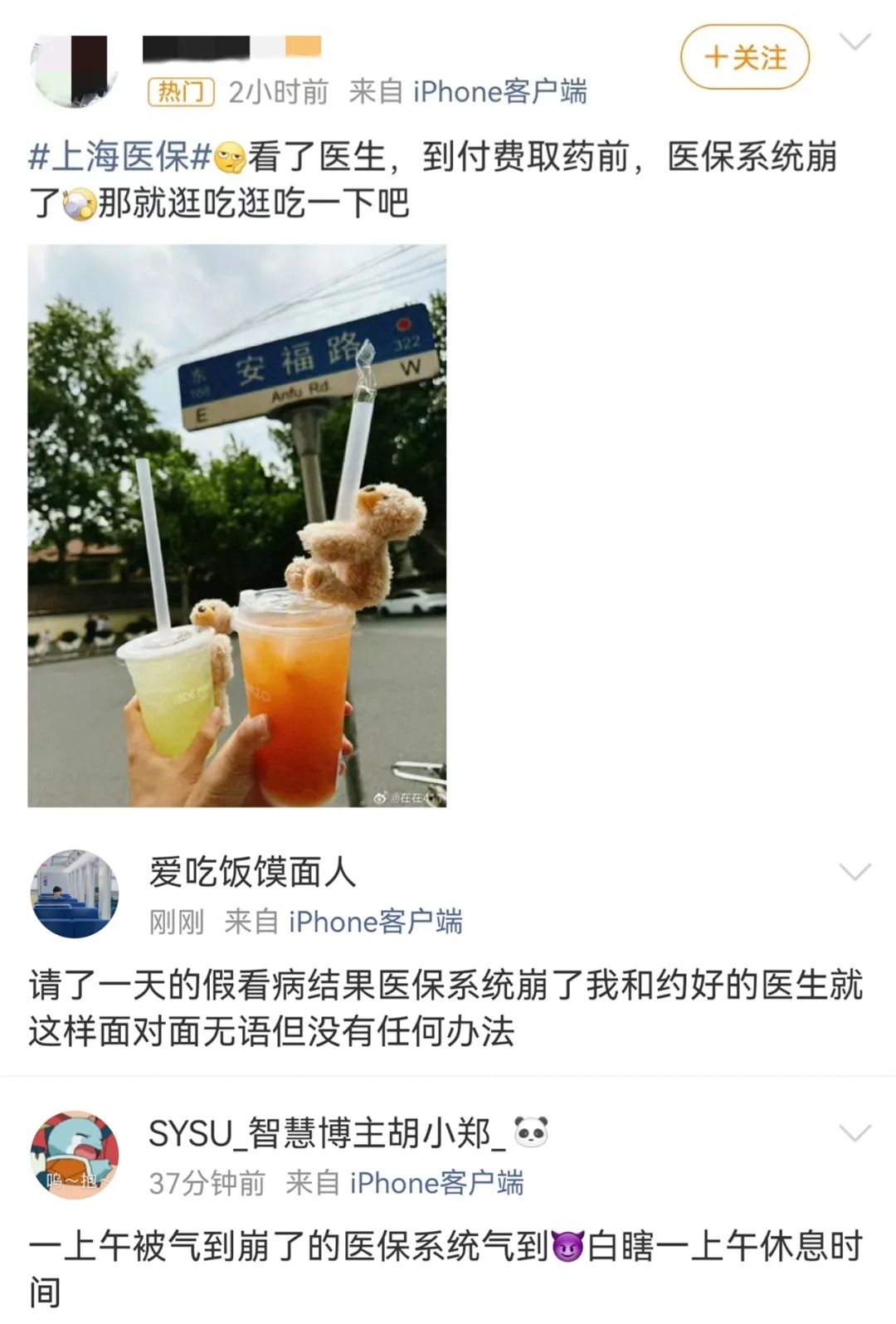Expand the chevron menu on the first post
The width and height of the screenshot is (896, 1324).
tap(855, 41)
